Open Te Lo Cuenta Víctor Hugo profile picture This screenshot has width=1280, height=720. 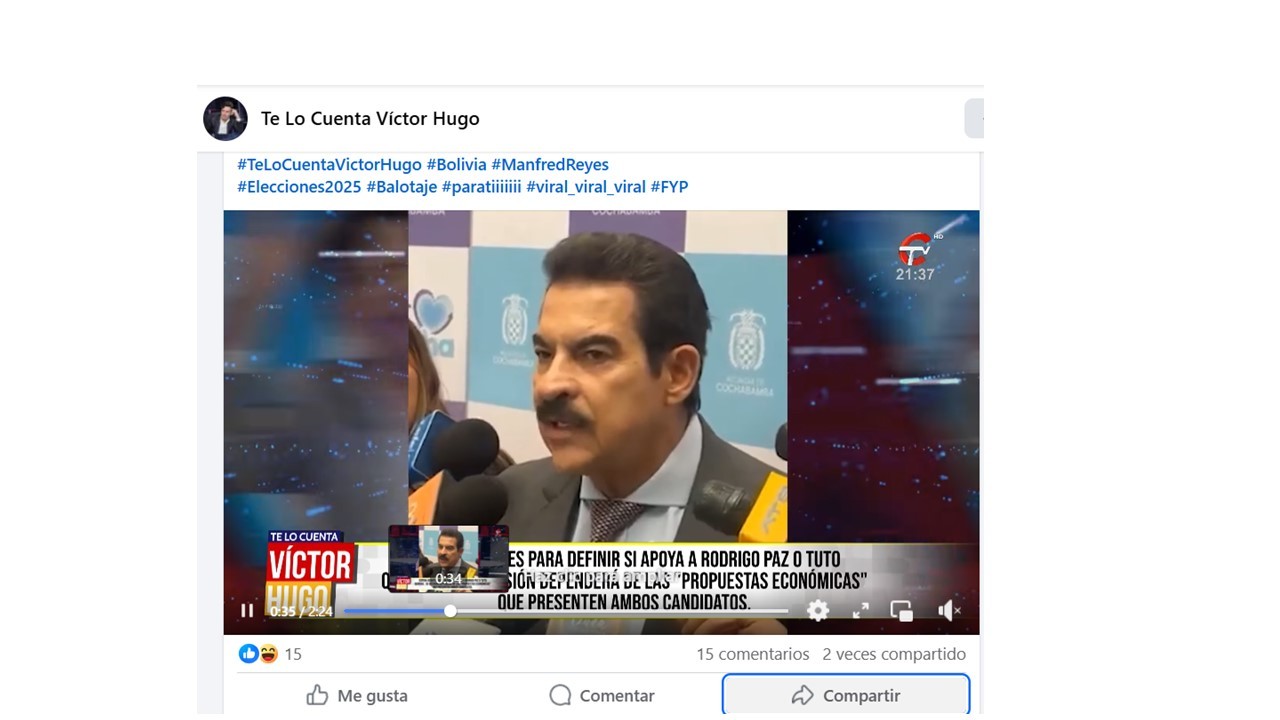tap(225, 119)
